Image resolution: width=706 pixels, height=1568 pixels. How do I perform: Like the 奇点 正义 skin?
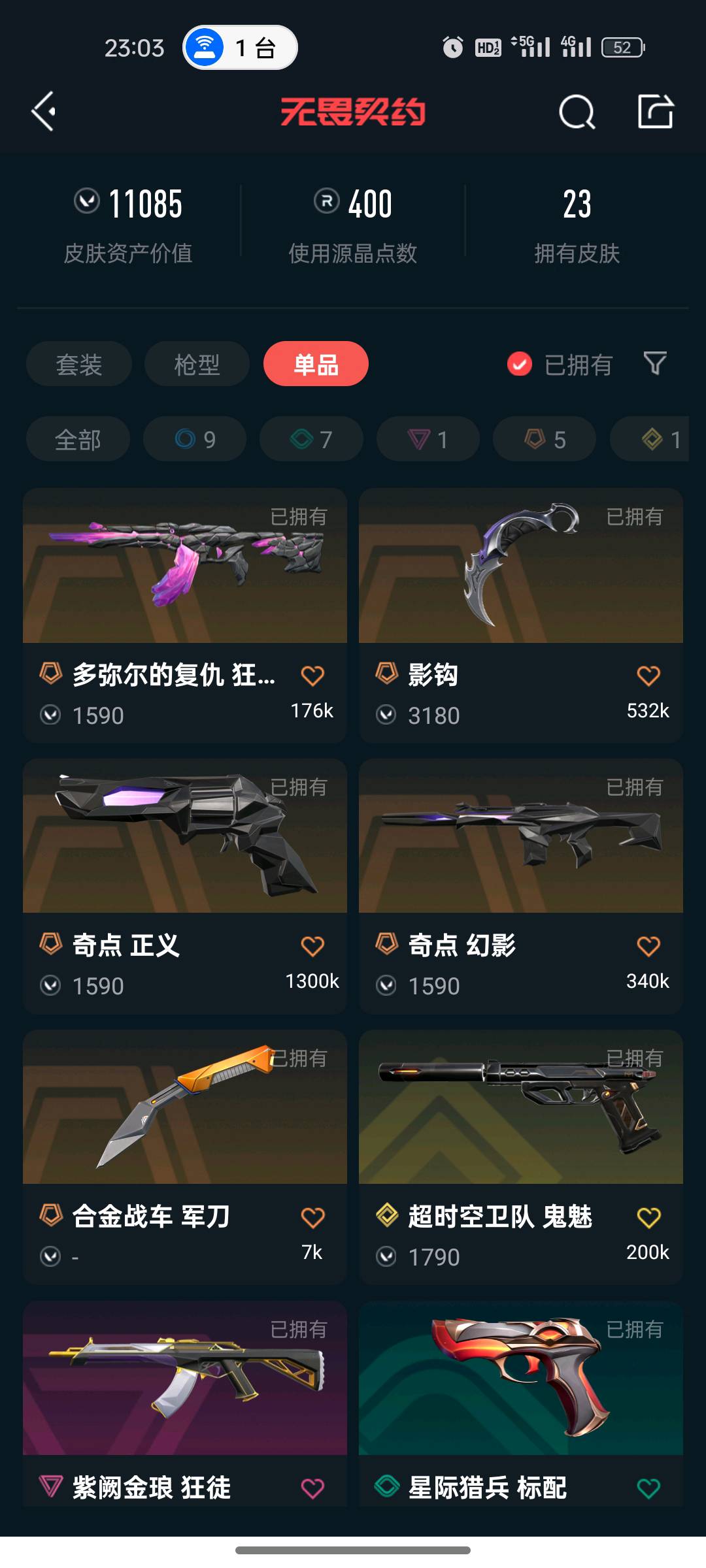[312, 946]
